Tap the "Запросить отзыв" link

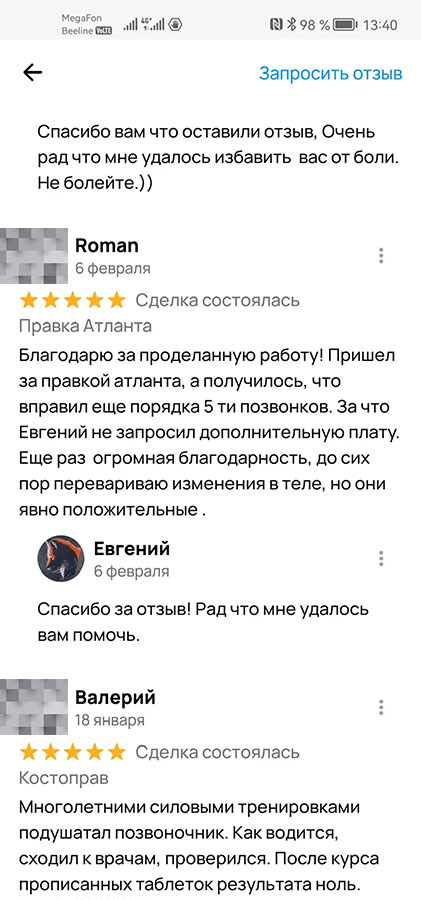(331, 73)
